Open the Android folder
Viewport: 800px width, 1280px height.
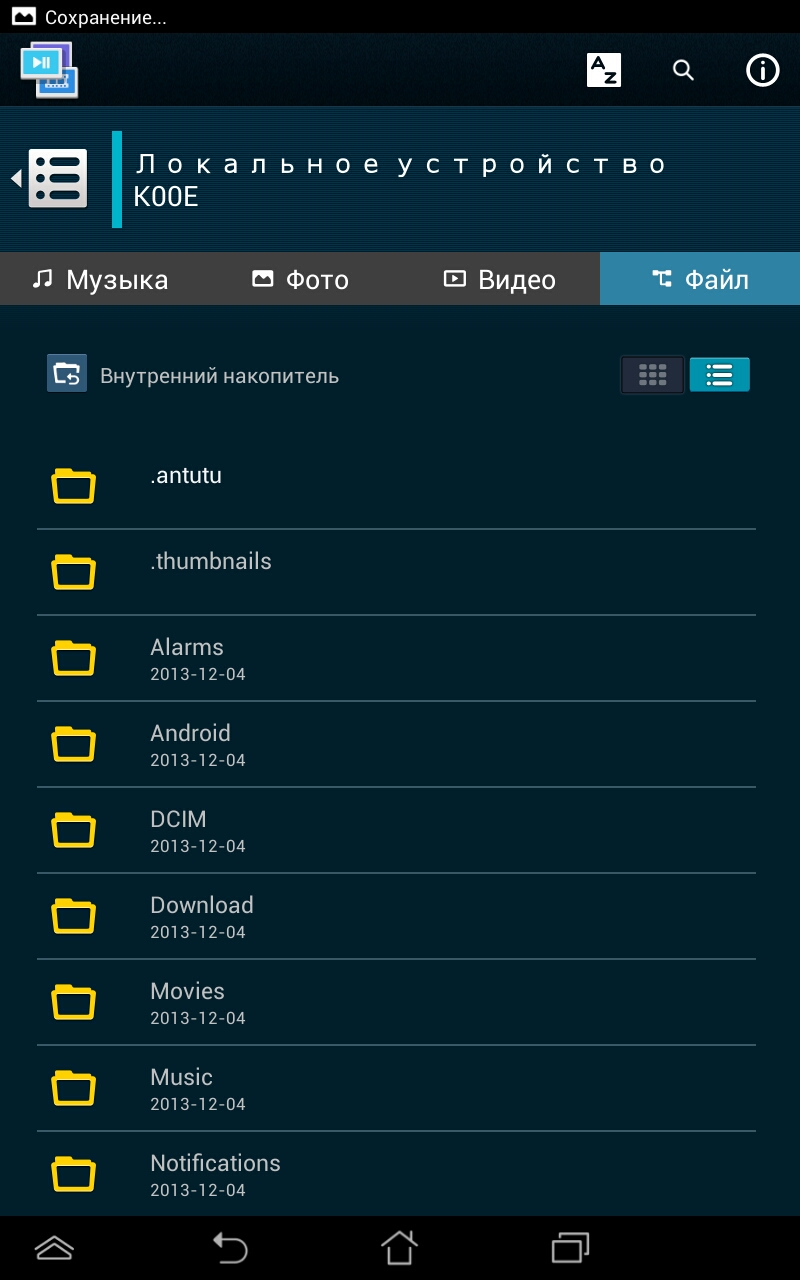pyautogui.click(x=397, y=745)
